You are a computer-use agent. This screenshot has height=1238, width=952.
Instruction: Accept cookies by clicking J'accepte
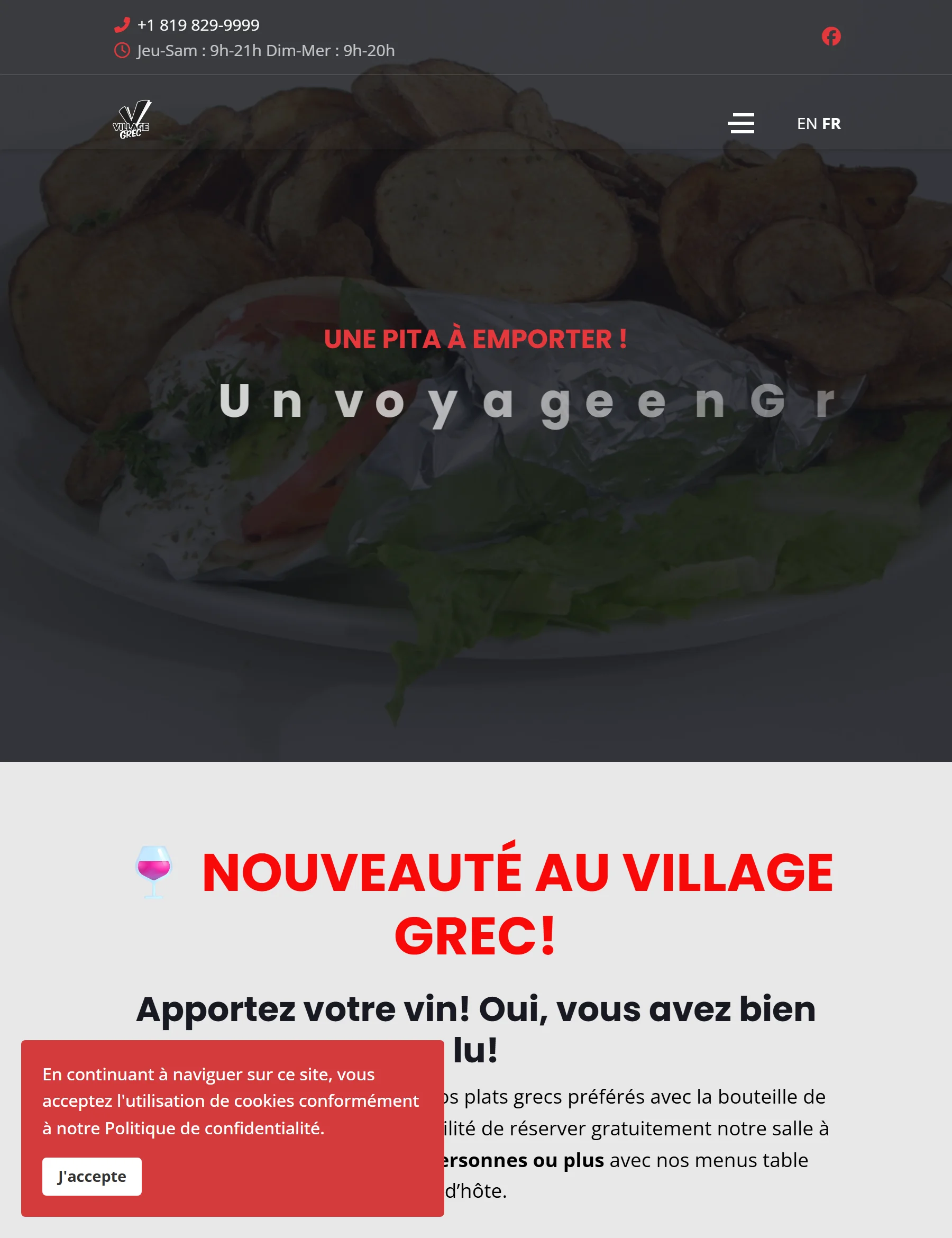click(91, 1176)
